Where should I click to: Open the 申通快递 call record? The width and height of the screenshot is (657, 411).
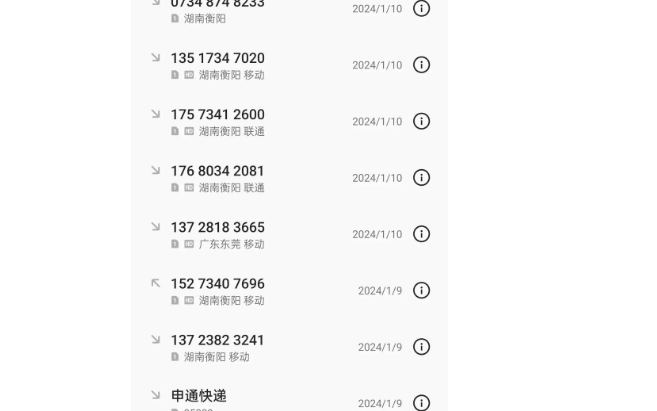(x=199, y=397)
